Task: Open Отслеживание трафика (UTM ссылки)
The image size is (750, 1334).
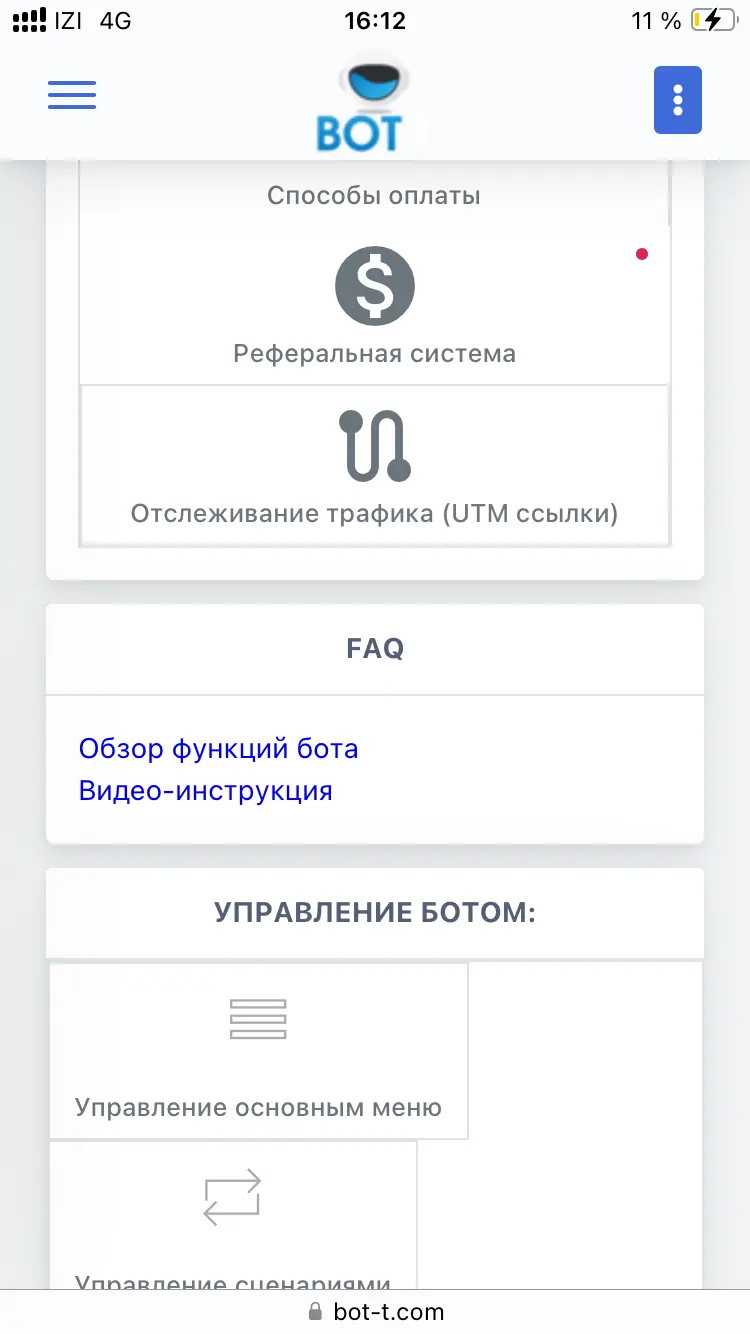Action: 374,465
